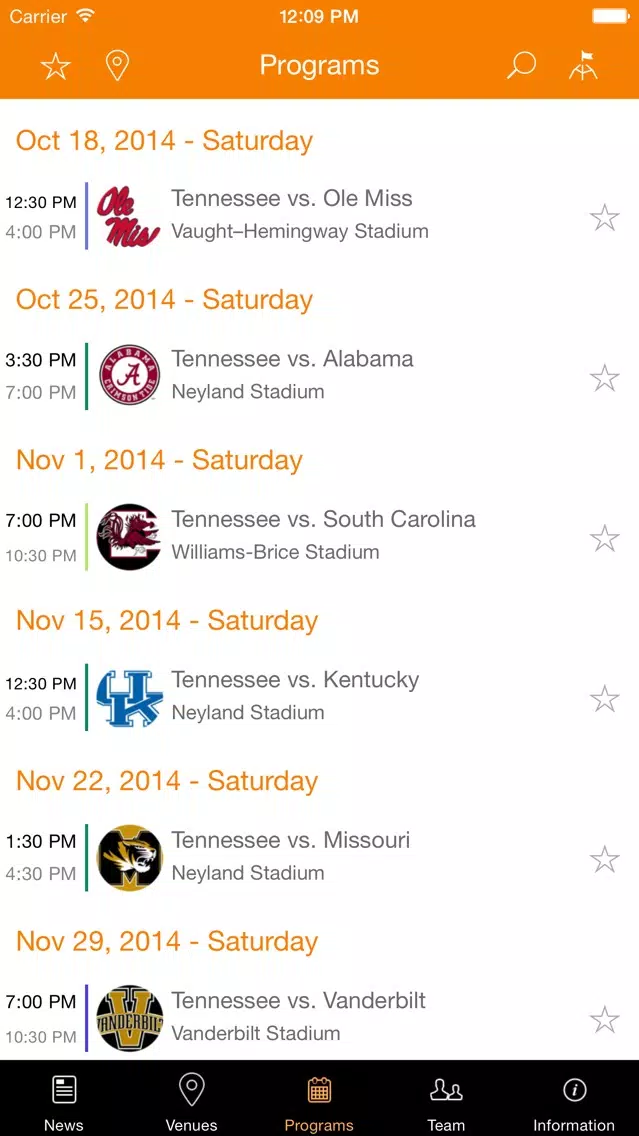Favorite the Tennessee vs. Ole Miss game

pyautogui.click(x=604, y=217)
